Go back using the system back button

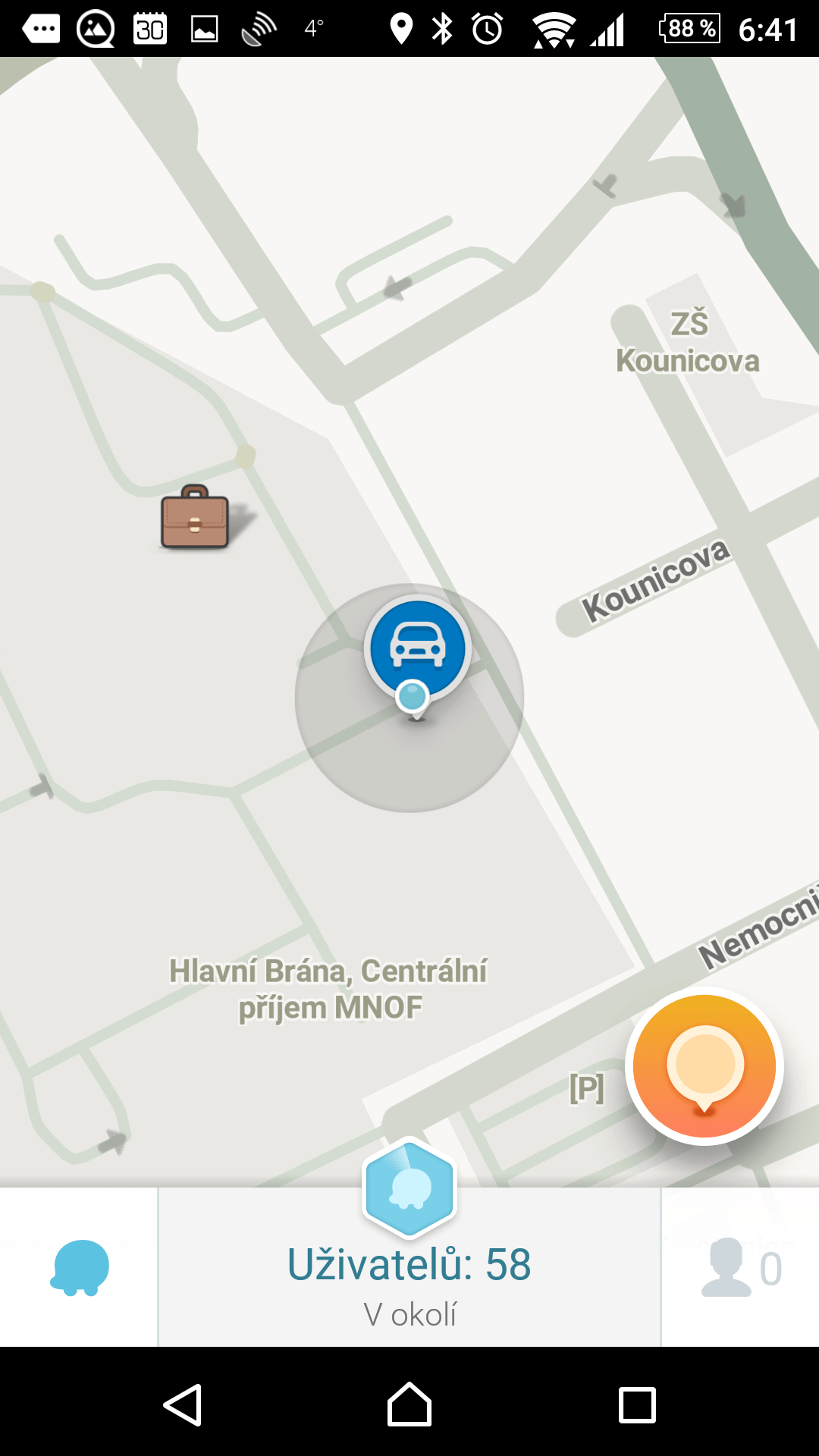(183, 1405)
